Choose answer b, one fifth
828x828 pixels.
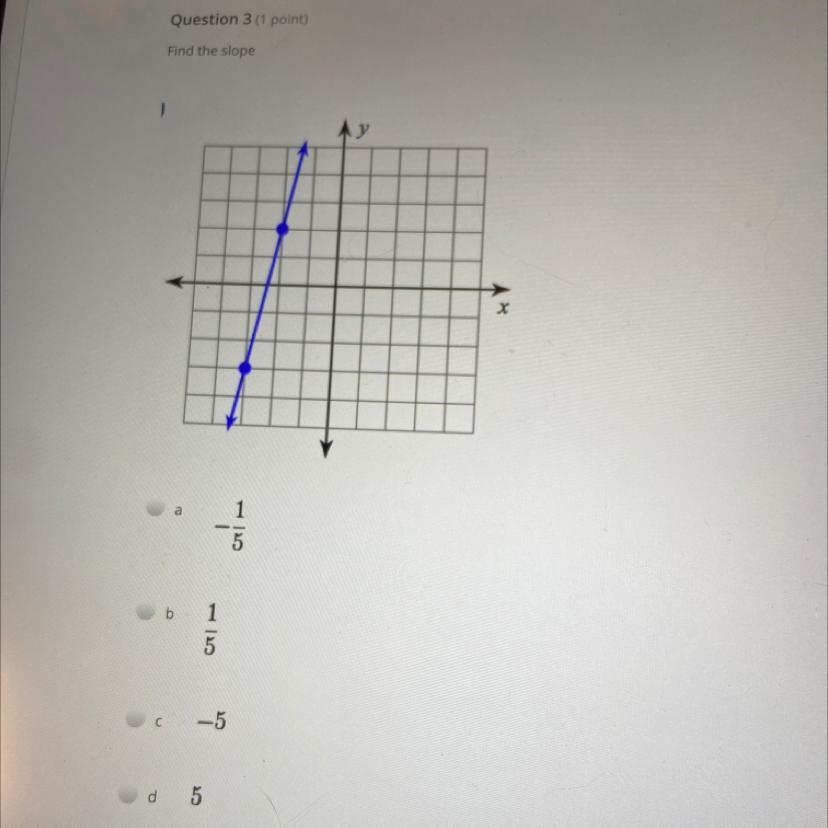(x=146, y=610)
